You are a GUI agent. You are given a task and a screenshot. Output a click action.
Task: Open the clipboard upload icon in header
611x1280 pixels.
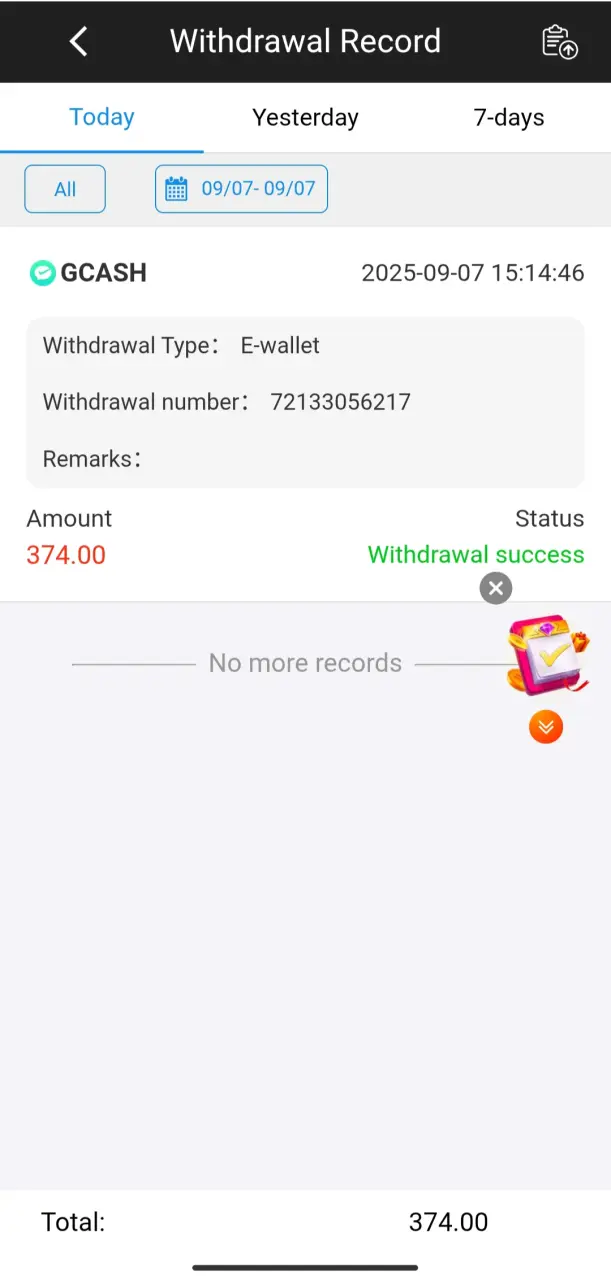[559, 42]
